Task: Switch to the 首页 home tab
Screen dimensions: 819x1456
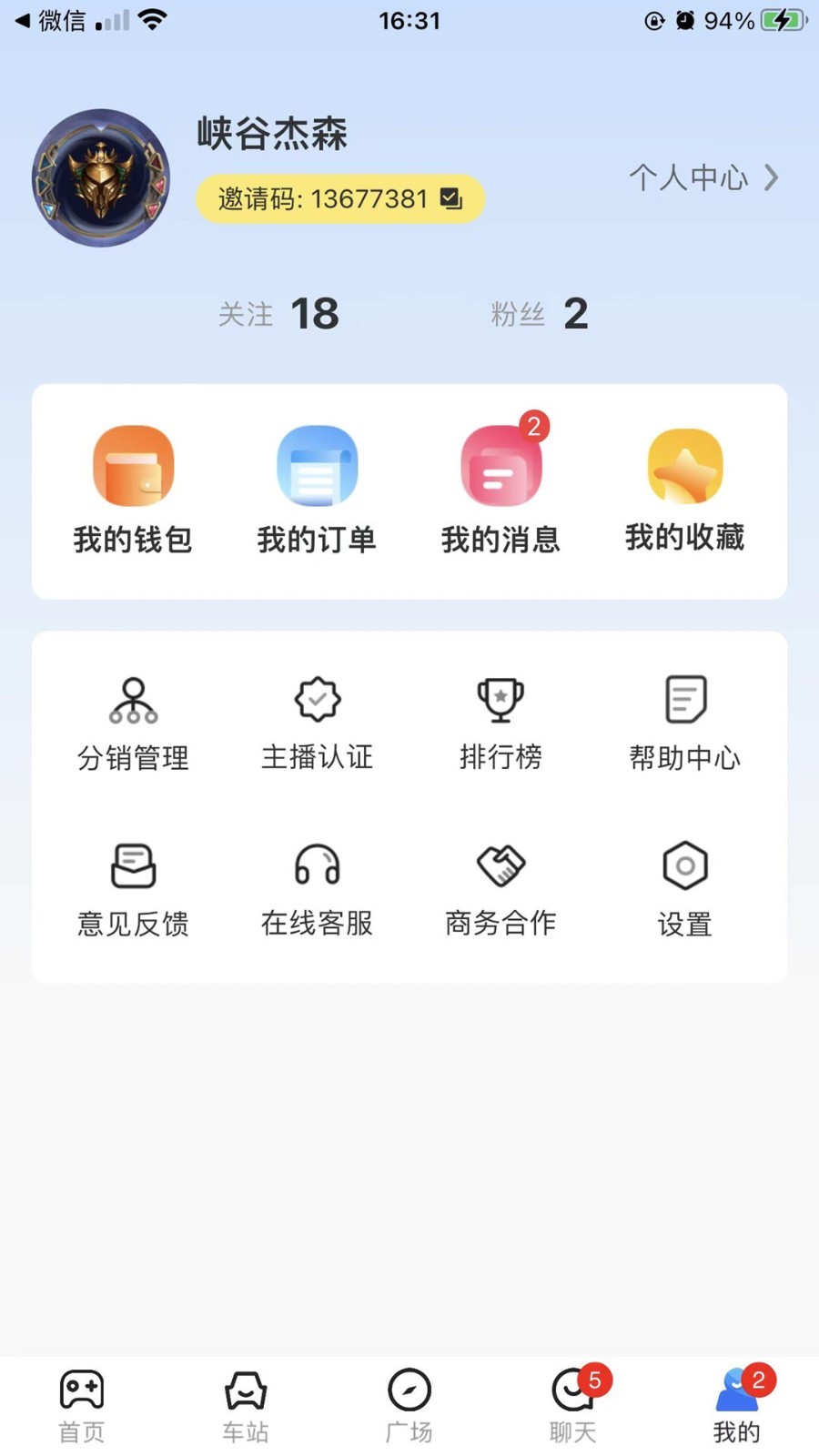Action: click(x=82, y=1406)
